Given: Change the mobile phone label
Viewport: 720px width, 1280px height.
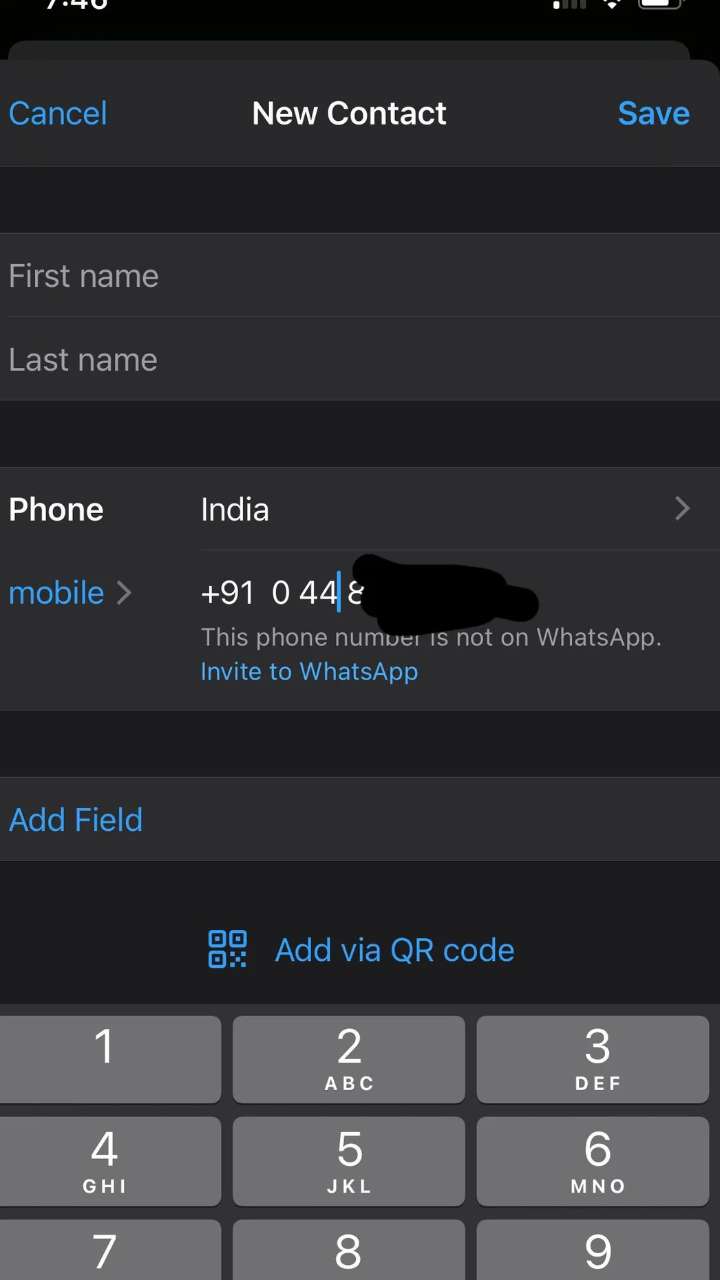Looking at the screenshot, I should click(x=70, y=593).
